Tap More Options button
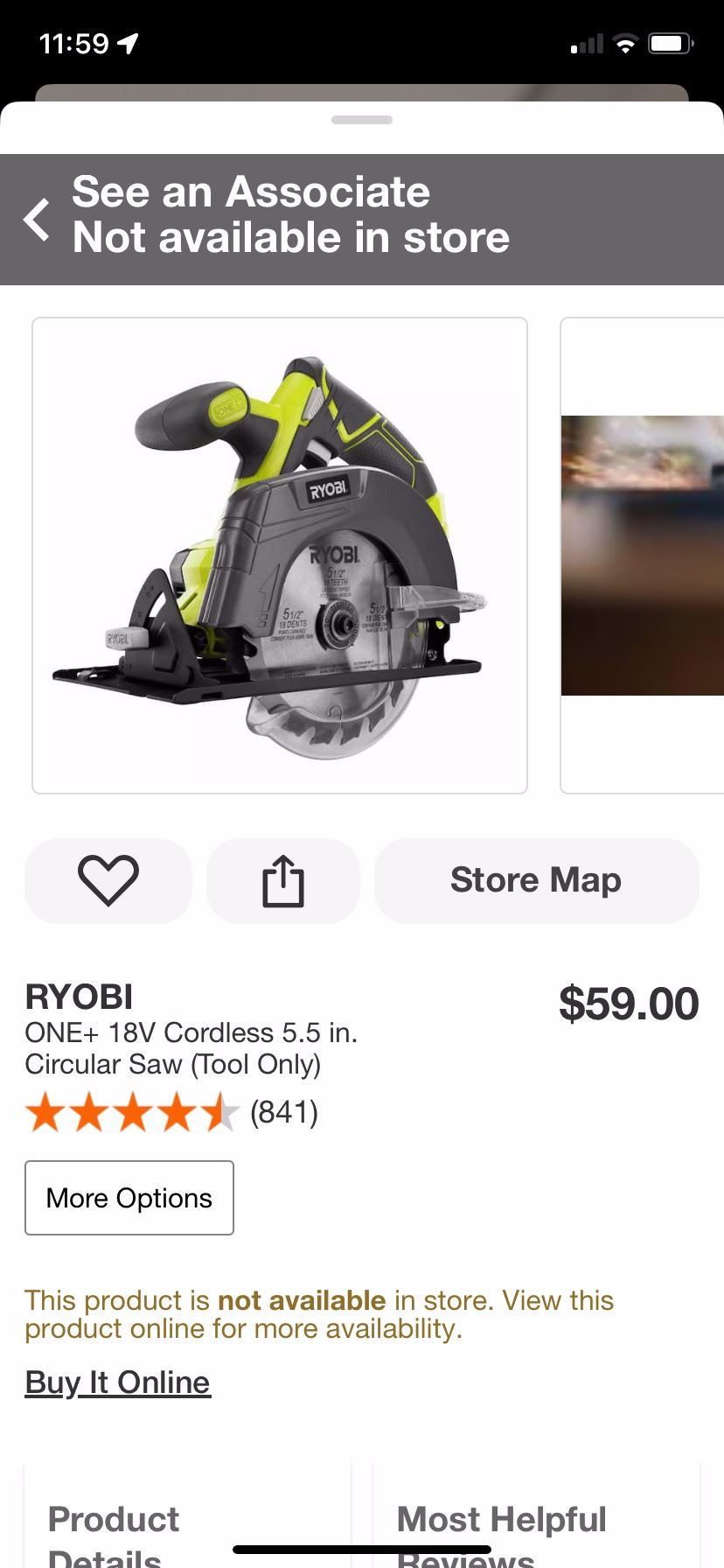 [129, 1198]
